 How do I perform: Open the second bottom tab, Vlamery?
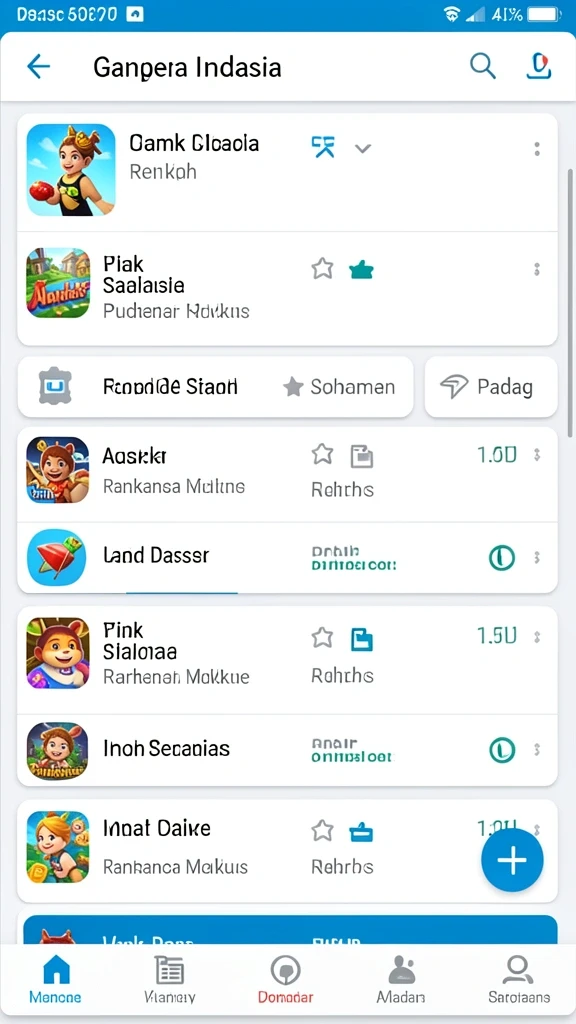point(169,979)
